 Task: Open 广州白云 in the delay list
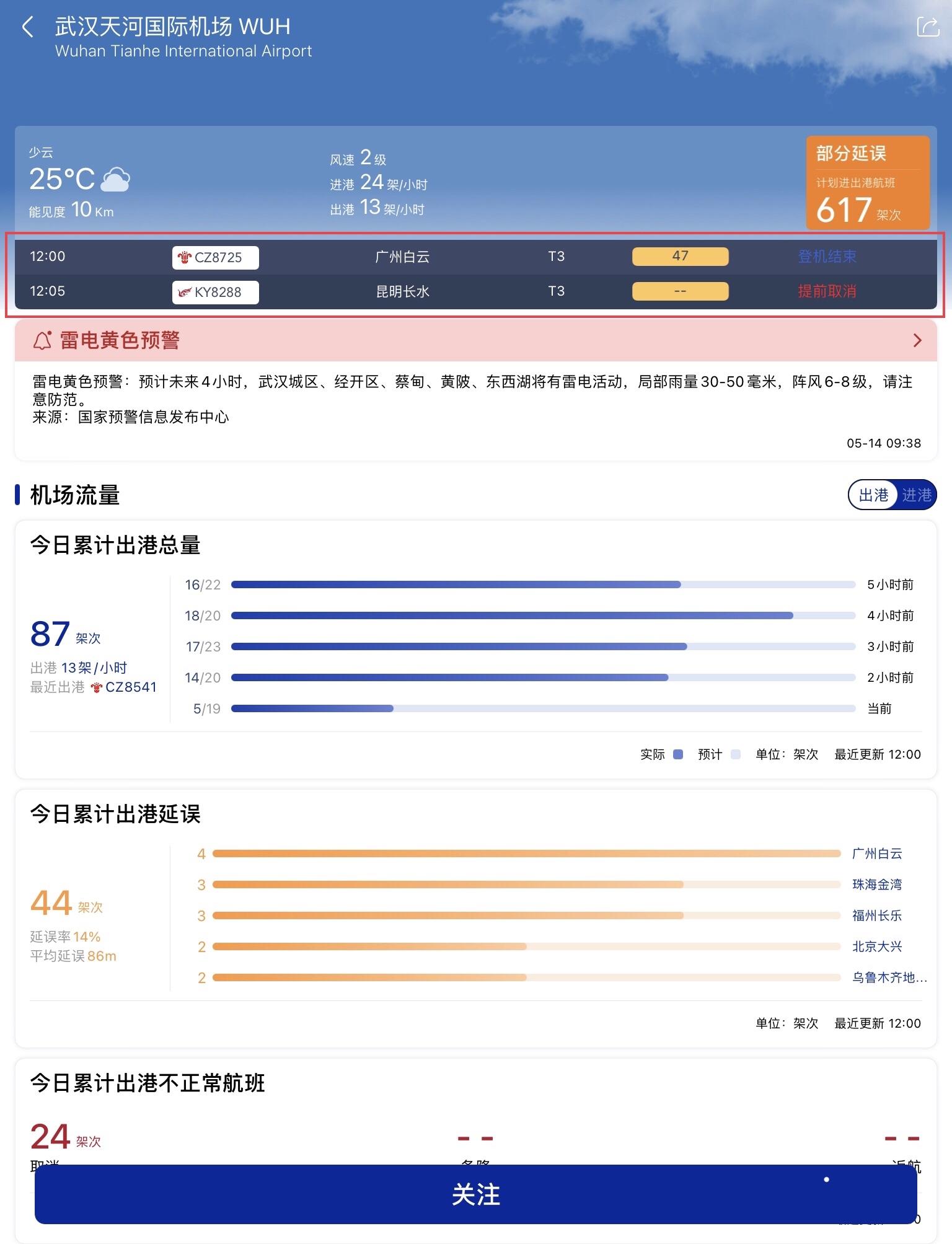point(876,854)
